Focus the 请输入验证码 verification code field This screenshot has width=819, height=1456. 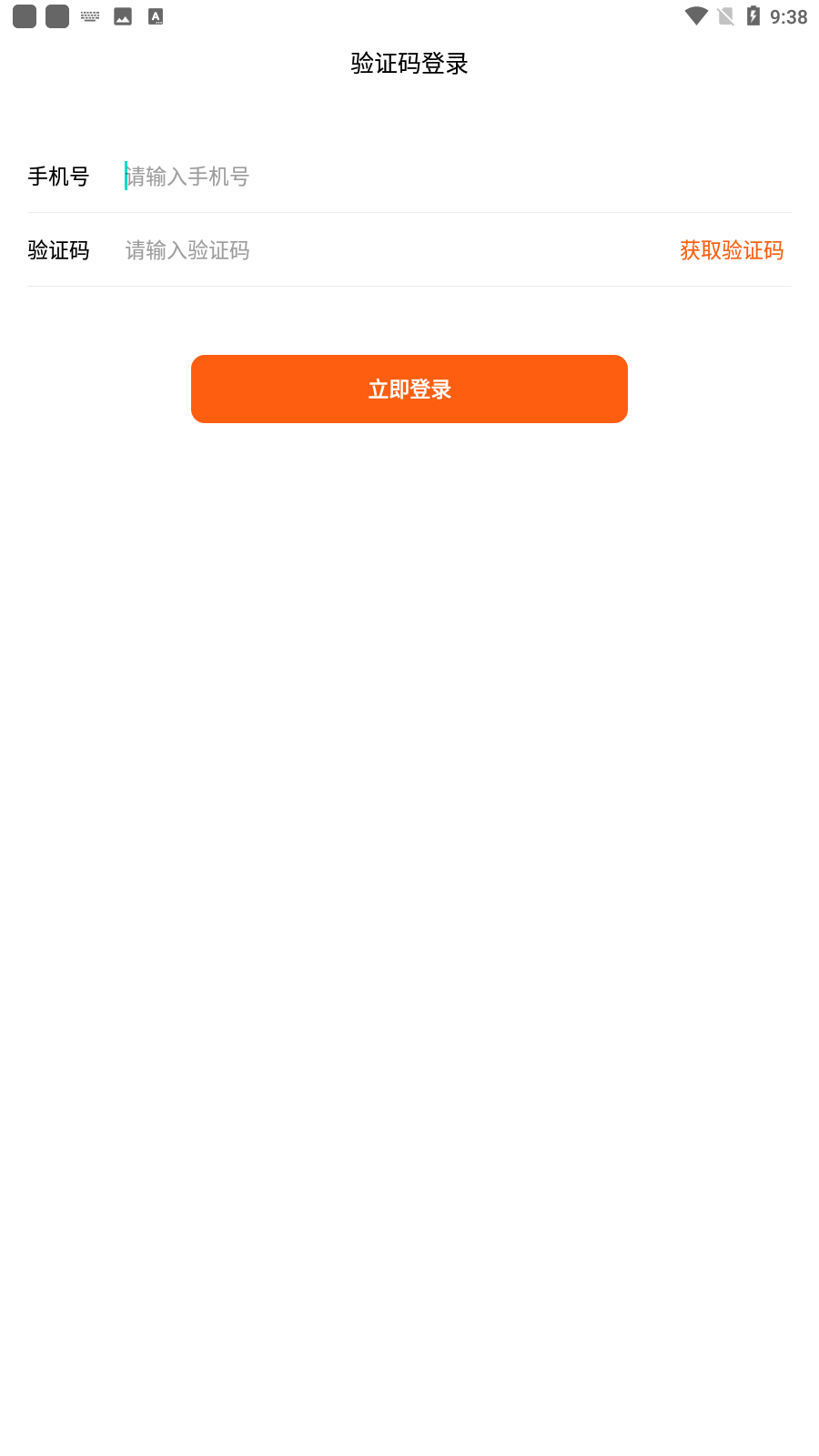pyautogui.click(x=273, y=251)
